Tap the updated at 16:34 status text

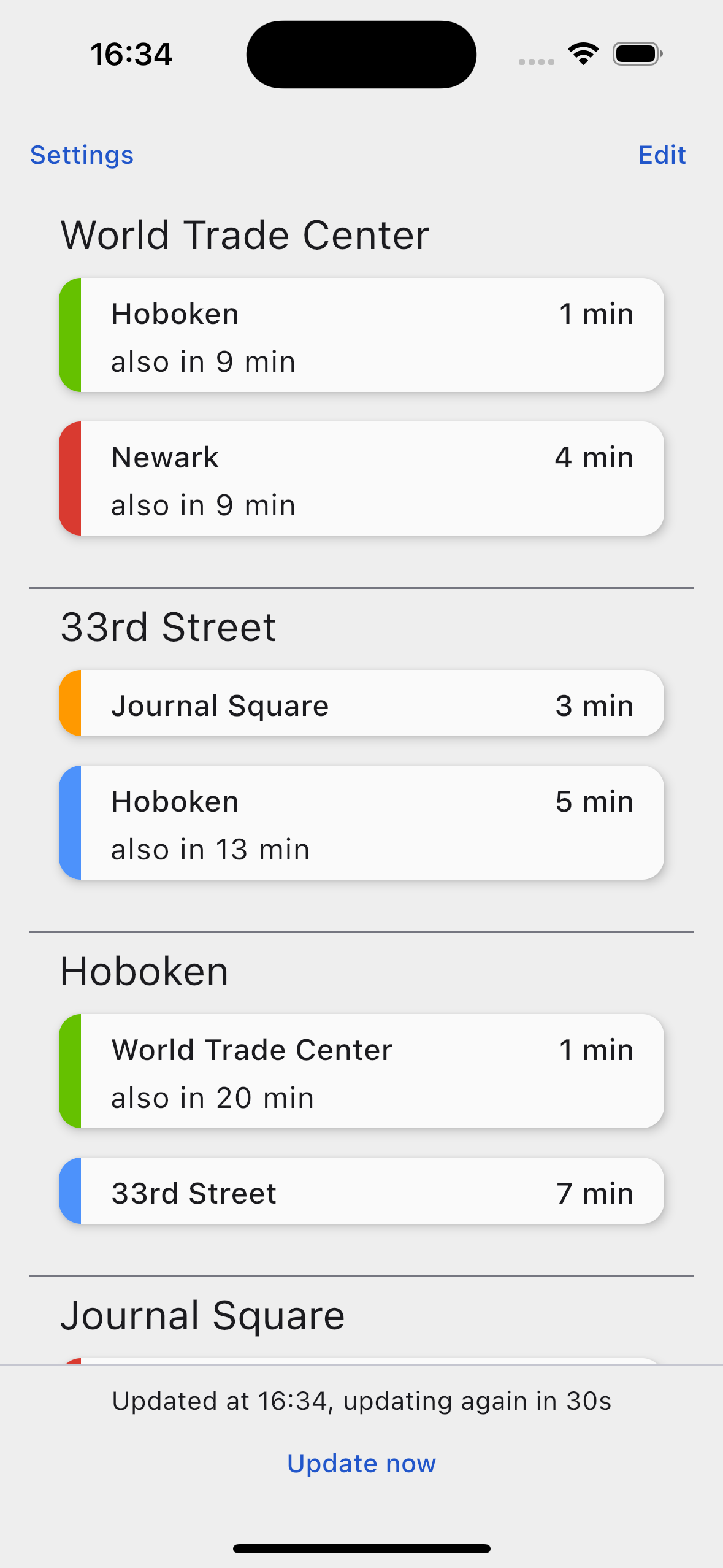click(361, 1401)
